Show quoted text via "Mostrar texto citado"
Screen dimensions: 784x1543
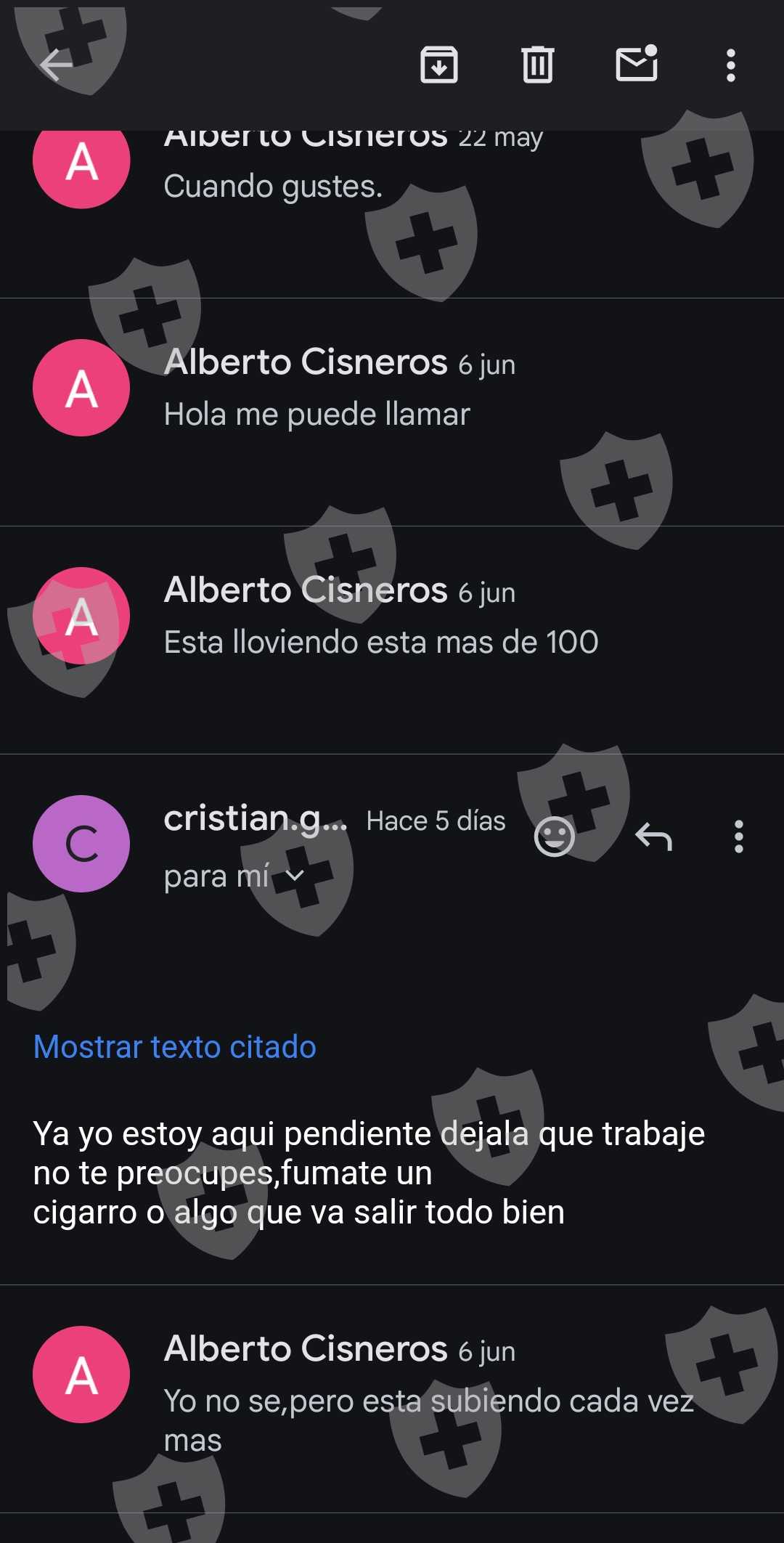tap(175, 1047)
